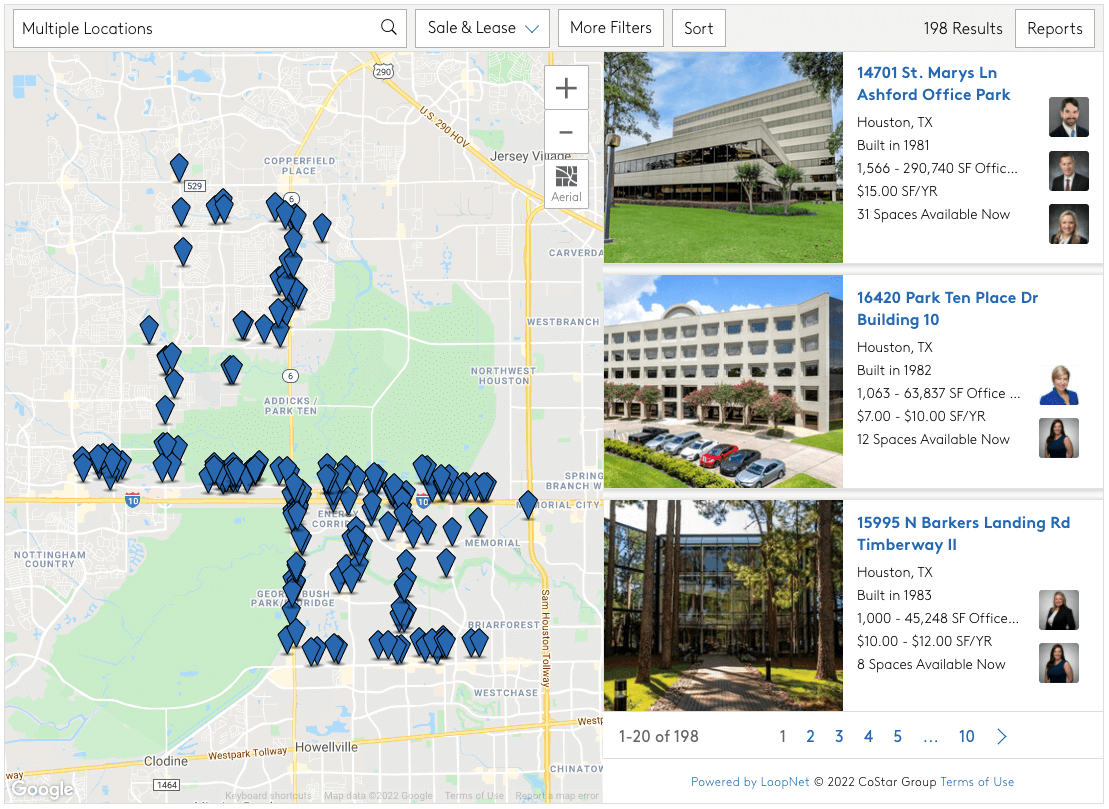Open the 14701 St. Marys Ln listing

(926, 73)
